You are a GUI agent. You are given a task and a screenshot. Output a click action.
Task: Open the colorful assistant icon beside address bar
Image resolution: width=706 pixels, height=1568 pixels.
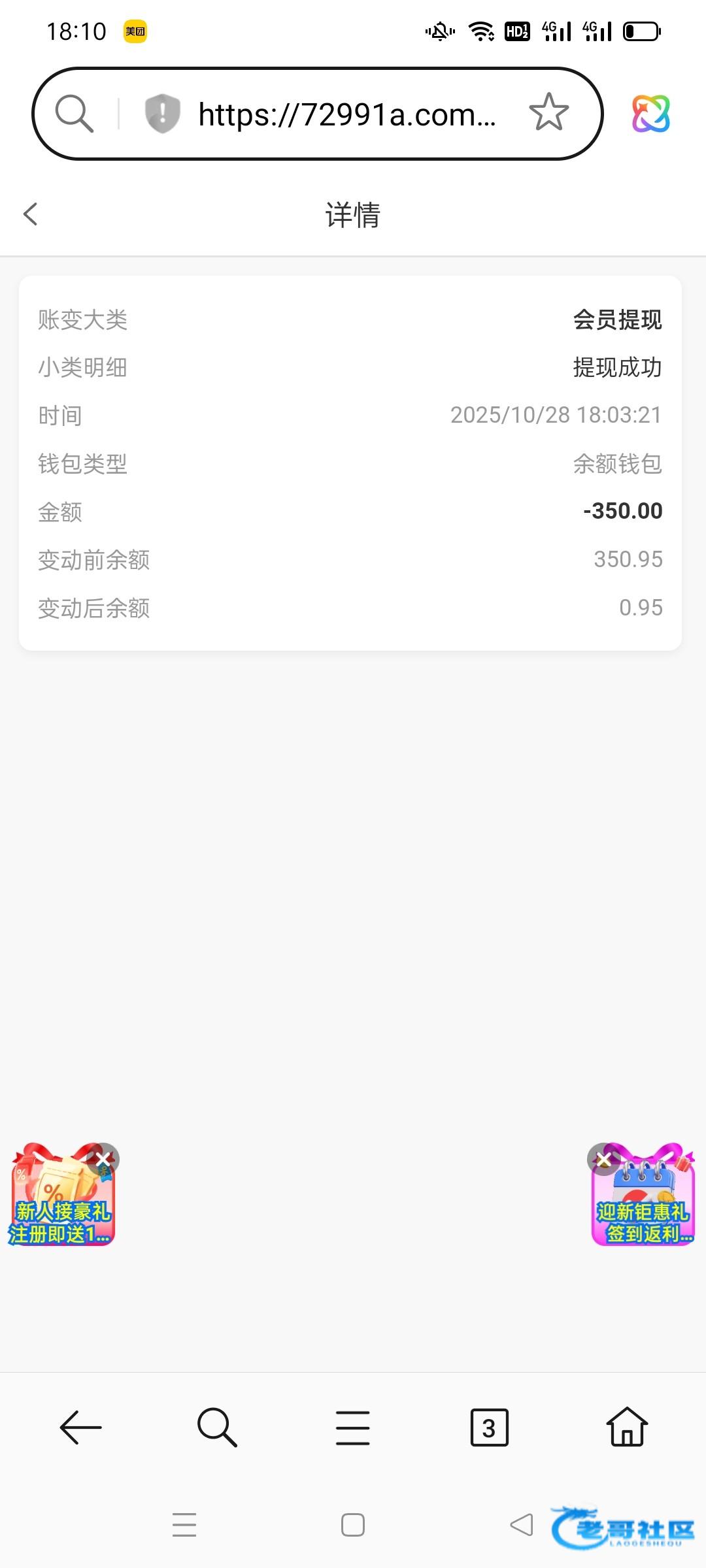point(650,114)
